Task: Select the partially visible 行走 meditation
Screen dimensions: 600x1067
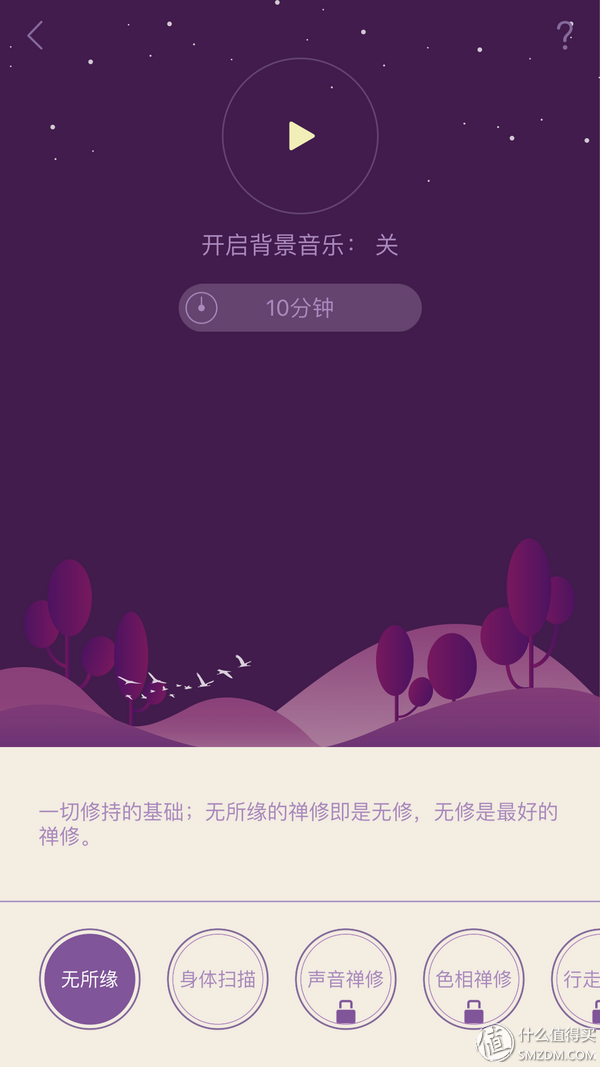Action: click(x=582, y=979)
